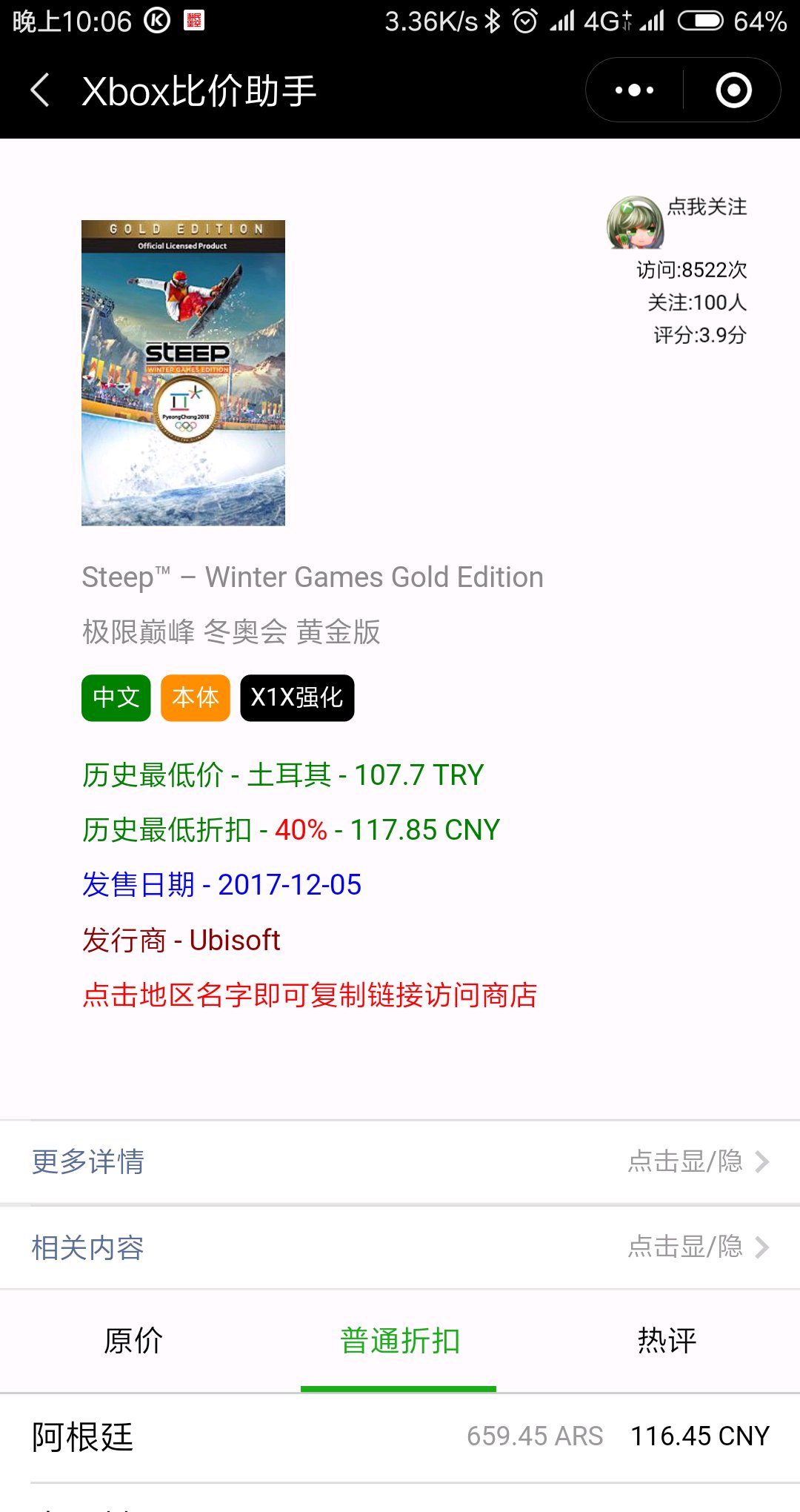Expand the 更多详情 section
Image resolution: width=800 pixels, height=1512 pixels.
(400, 1161)
